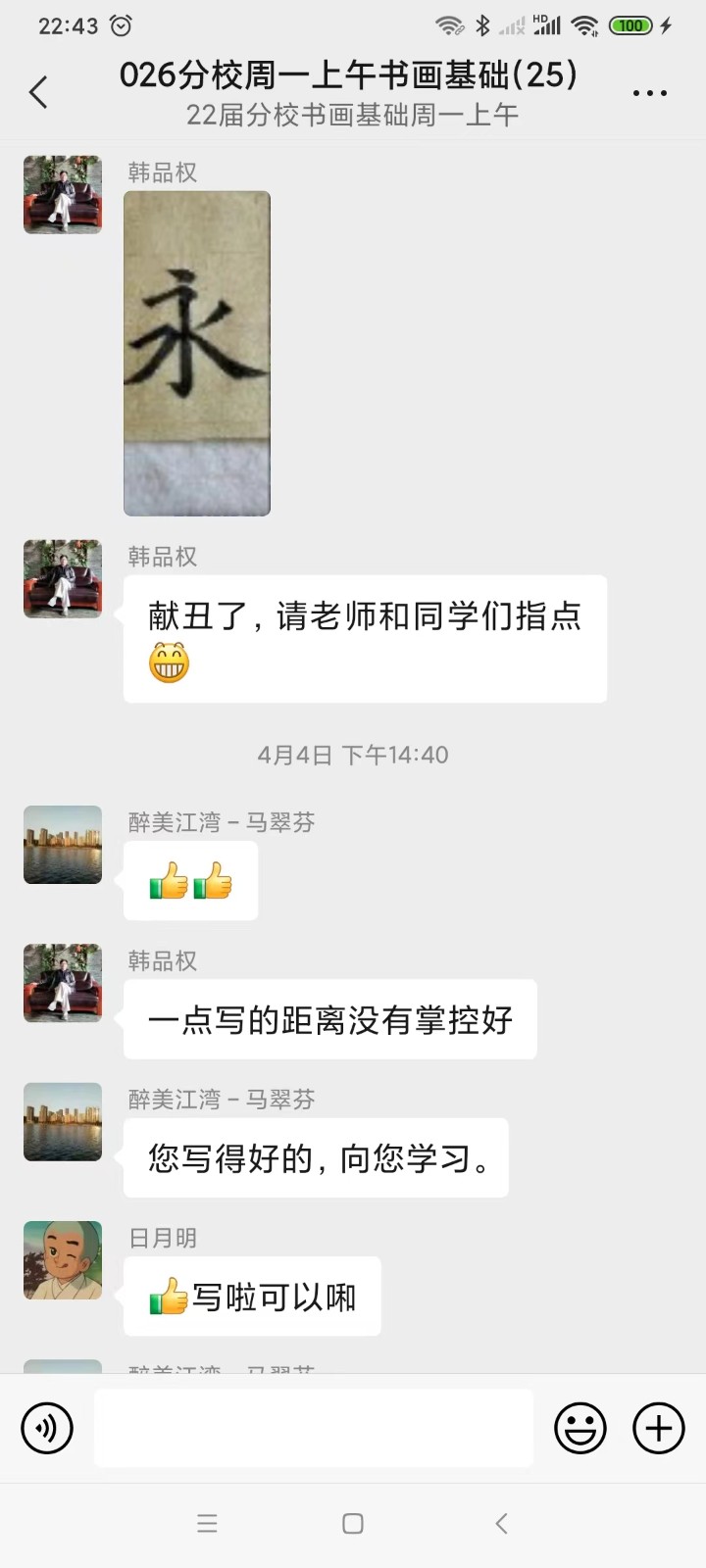706x1568 pixels.
Task: Open the plus attachments panel
Action: [x=658, y=1428]
